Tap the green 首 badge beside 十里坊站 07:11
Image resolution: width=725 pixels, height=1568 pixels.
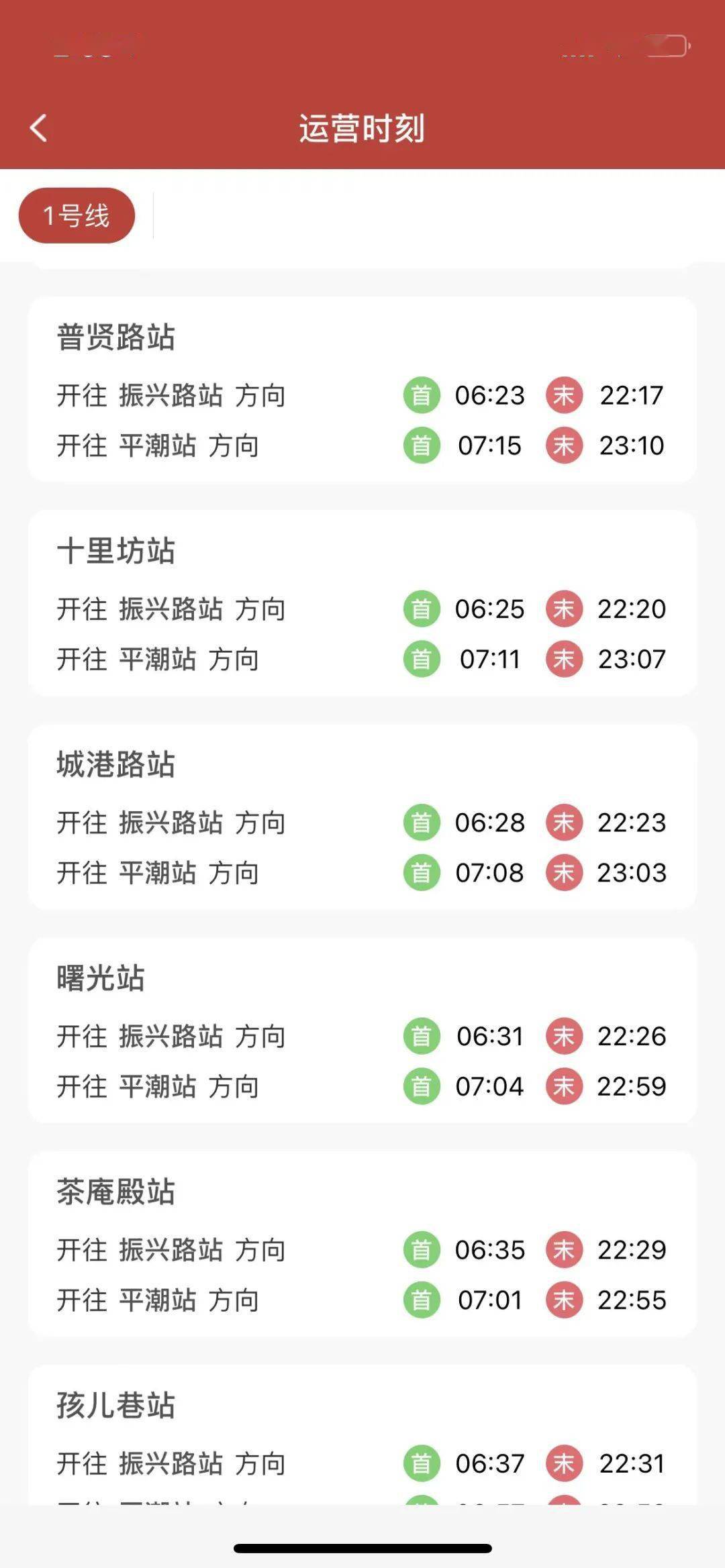[x=422, y=660]
